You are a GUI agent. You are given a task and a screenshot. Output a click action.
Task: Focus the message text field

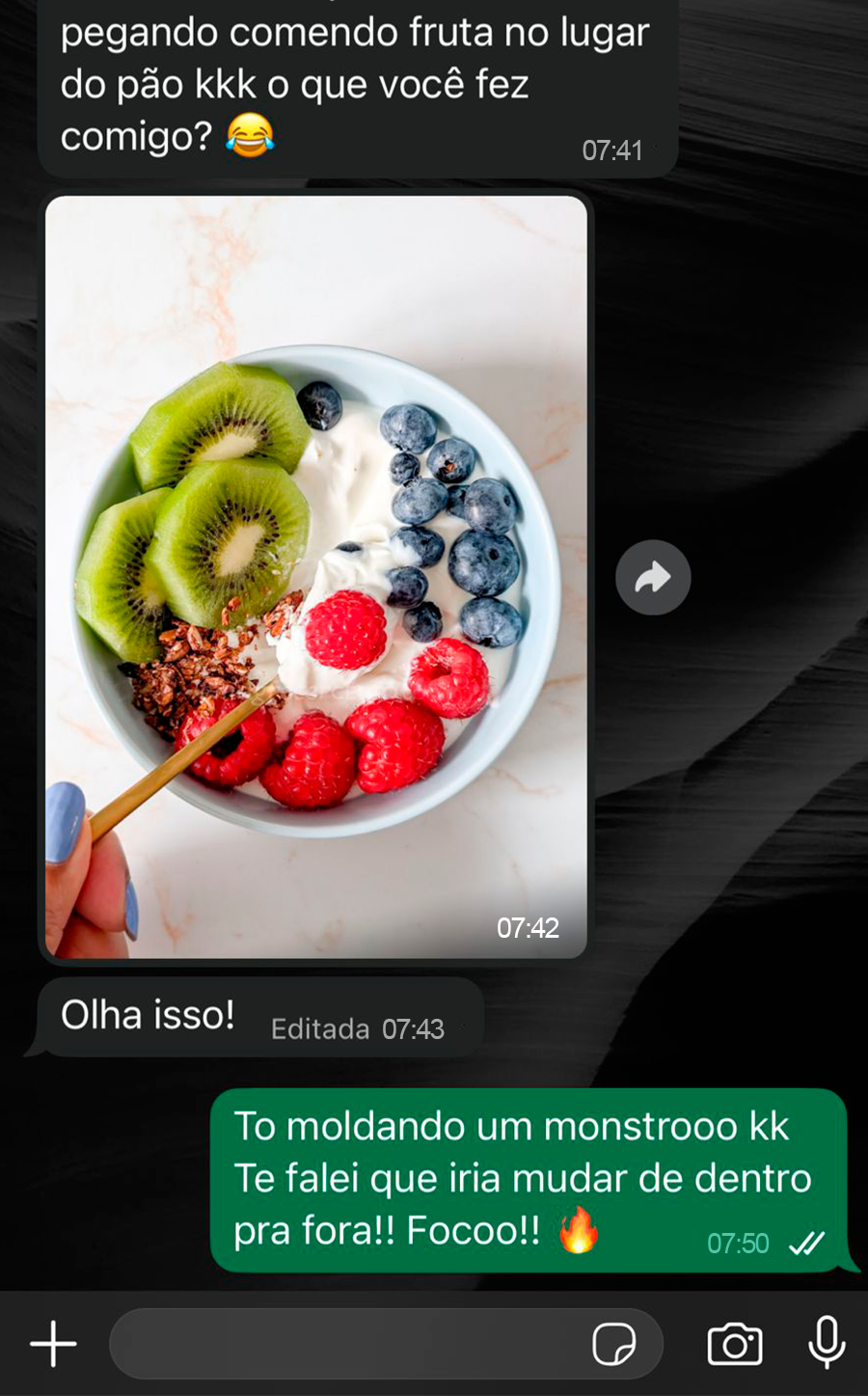point(347,1343)
